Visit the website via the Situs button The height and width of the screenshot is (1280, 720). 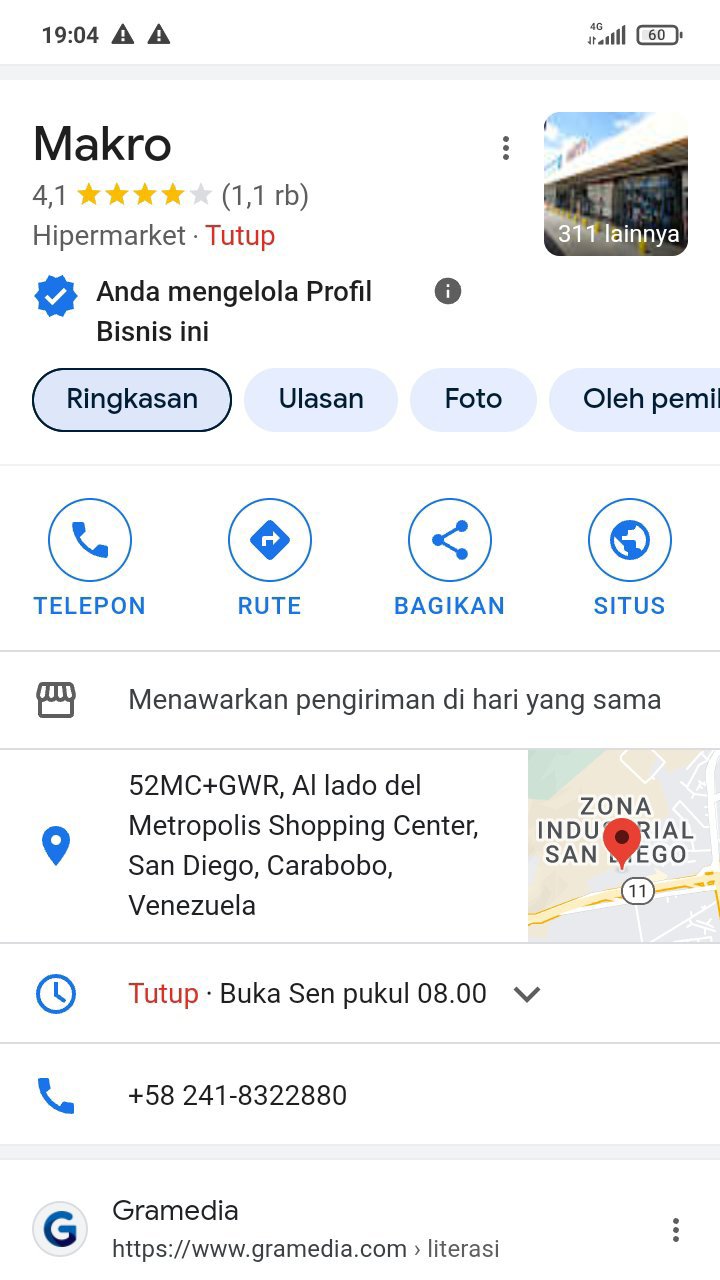629,556
